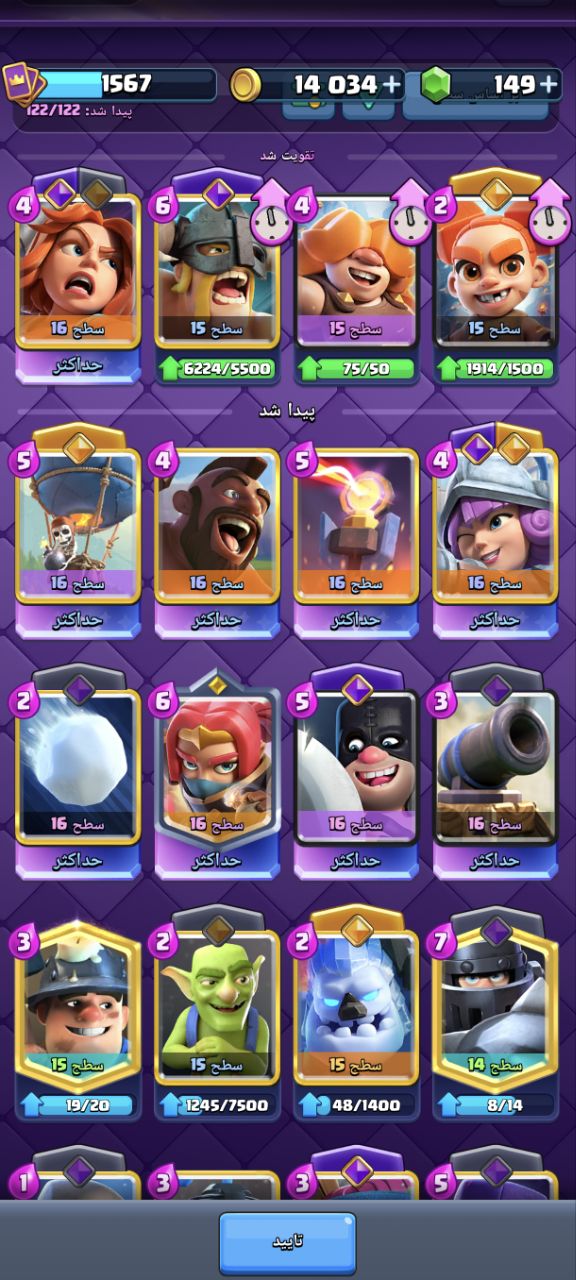Viewport: 576px width, 1280px height.
Task: Open the Elite Barbarians card with 6224/5500
Action: coord(217,278)
